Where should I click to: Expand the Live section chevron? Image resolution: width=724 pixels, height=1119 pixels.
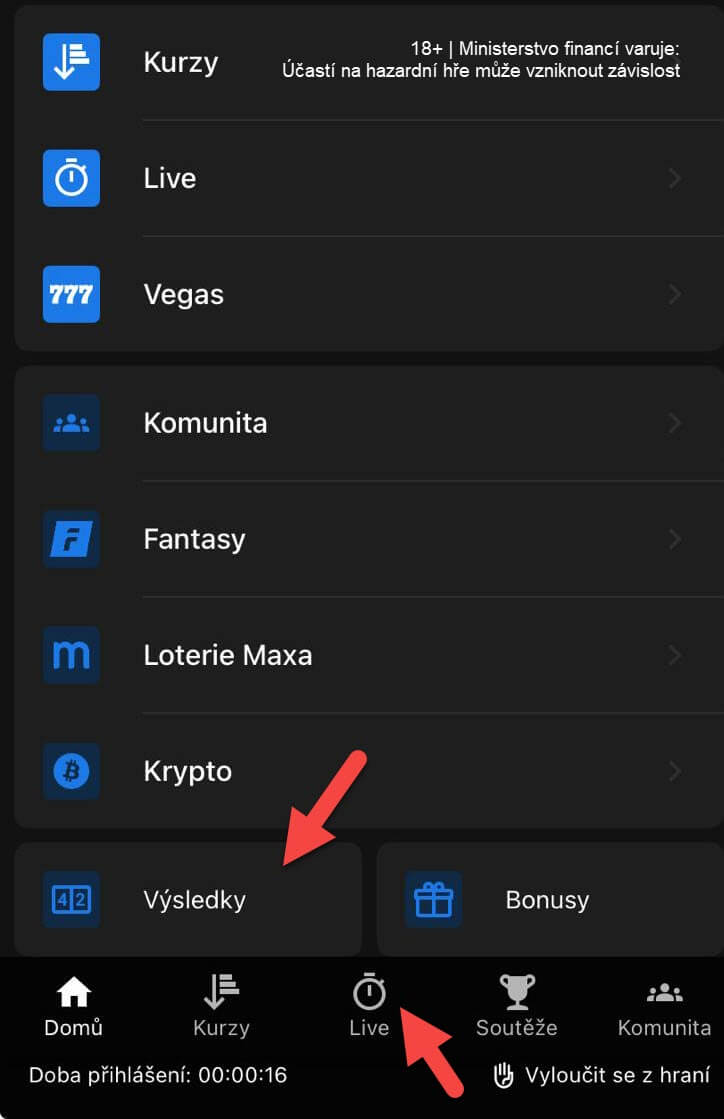[x=674, y=178]
